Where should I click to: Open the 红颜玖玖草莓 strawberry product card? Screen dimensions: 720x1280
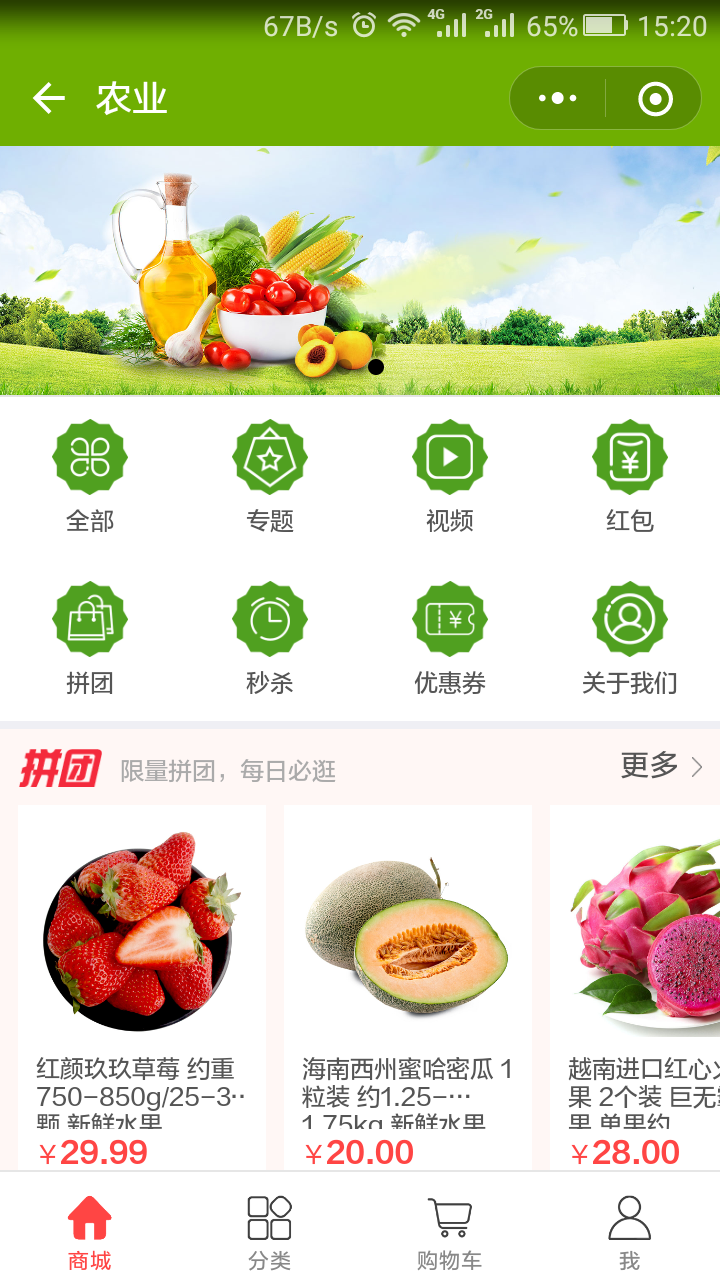[x=141, y=985]
